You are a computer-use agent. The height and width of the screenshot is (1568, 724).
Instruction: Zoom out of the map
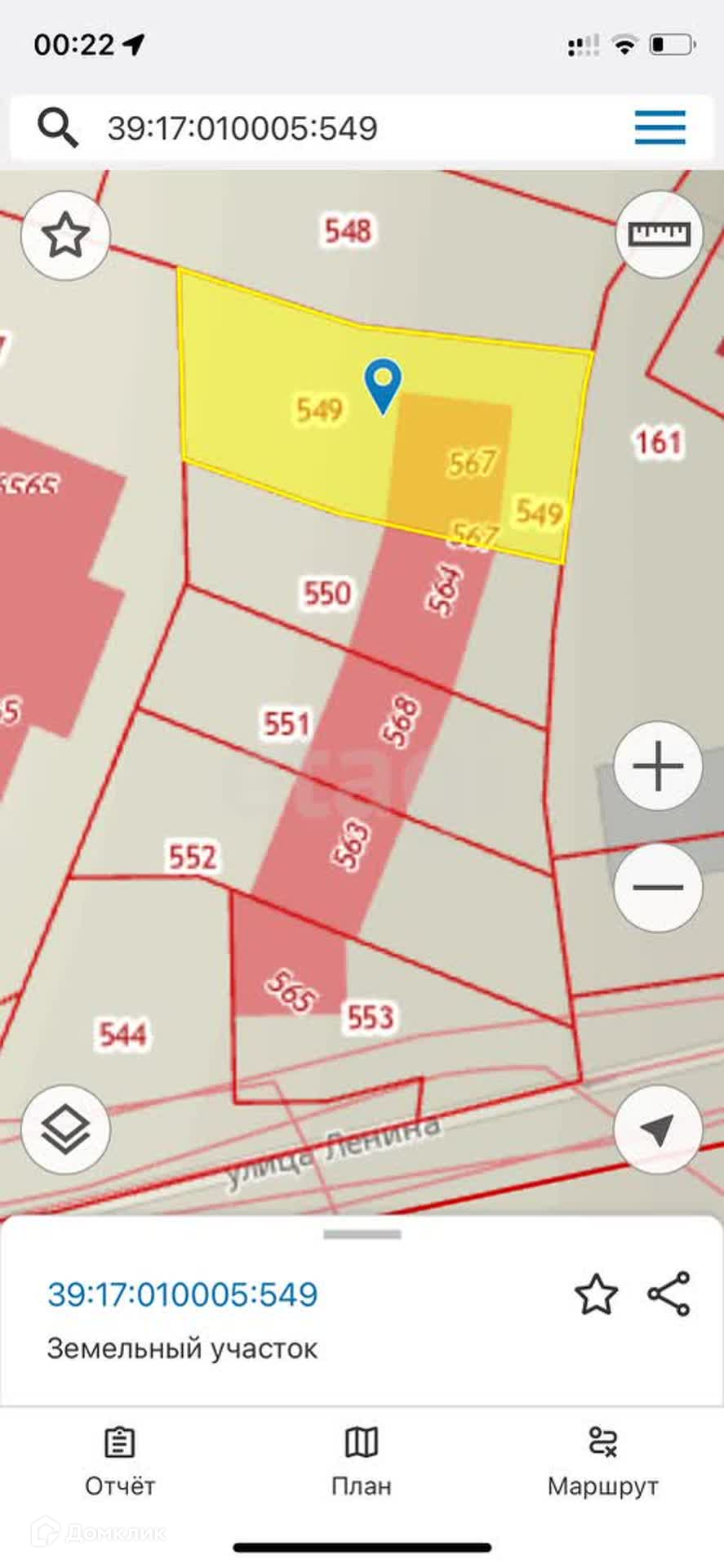pos(658,887)
